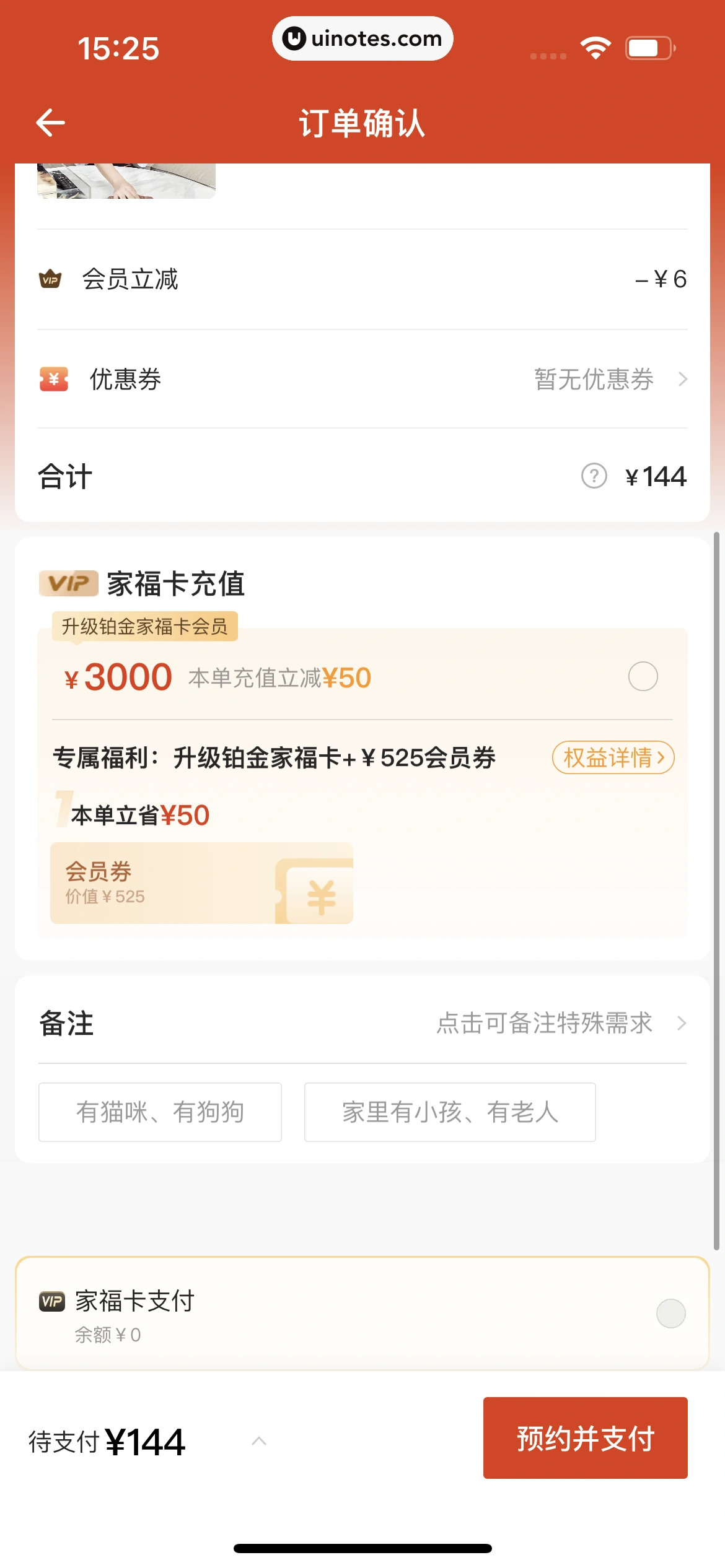Viewport: 725px width, 1568px height.
Task: Click the VIP crown icon beside 会员立减
Action: pyautogui.click(x=51, y=279)
